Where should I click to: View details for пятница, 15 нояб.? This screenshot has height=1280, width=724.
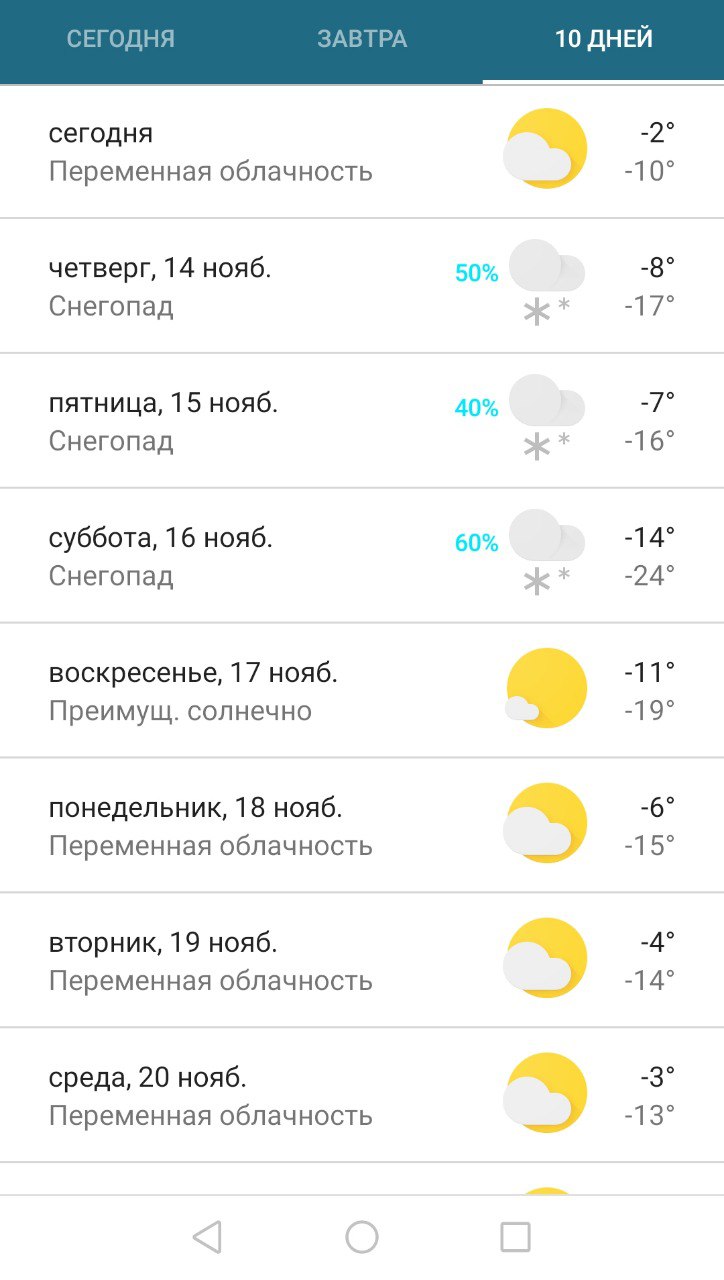tap(362, 421)
